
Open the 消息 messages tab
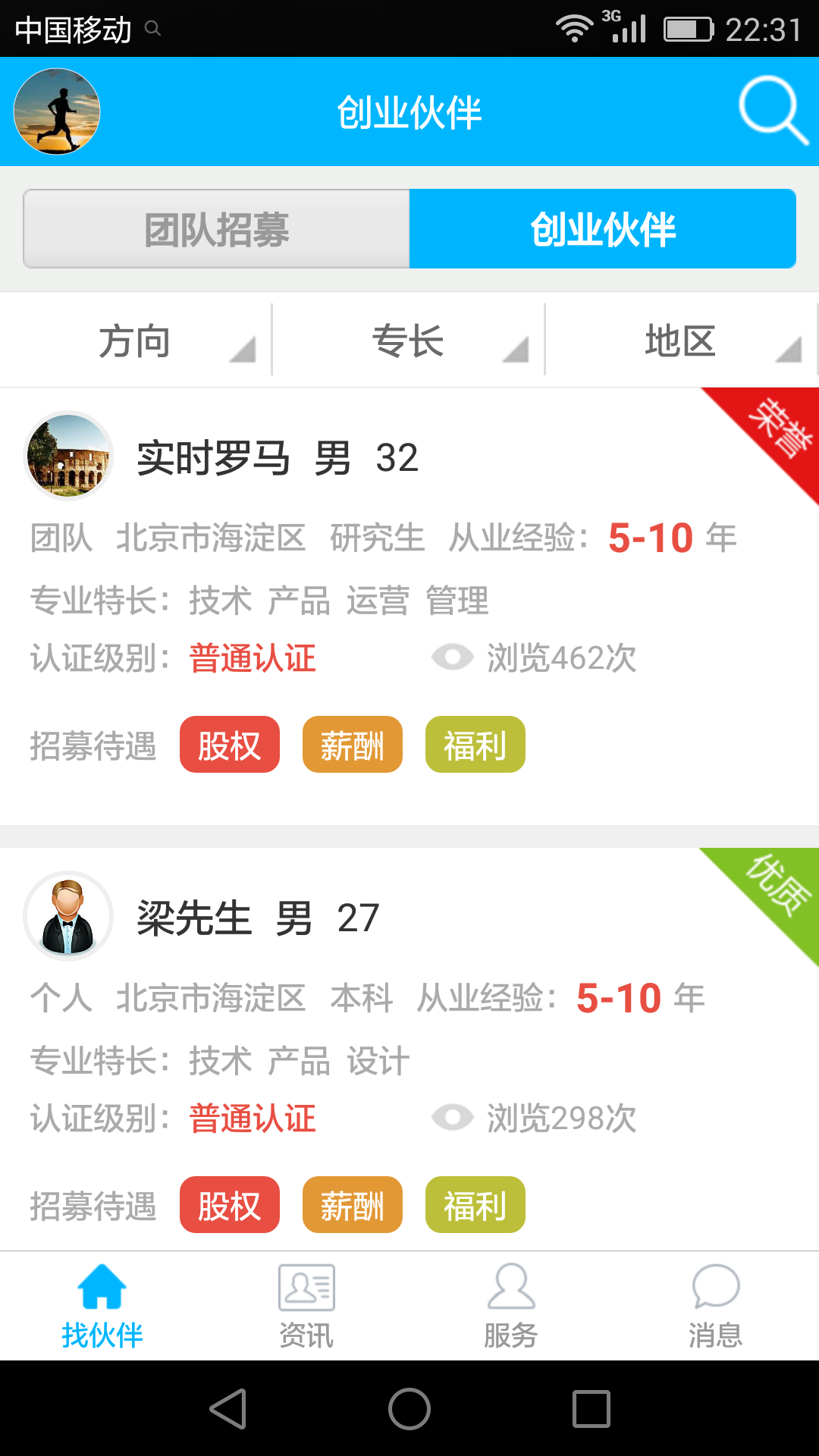click(715, 1306)
